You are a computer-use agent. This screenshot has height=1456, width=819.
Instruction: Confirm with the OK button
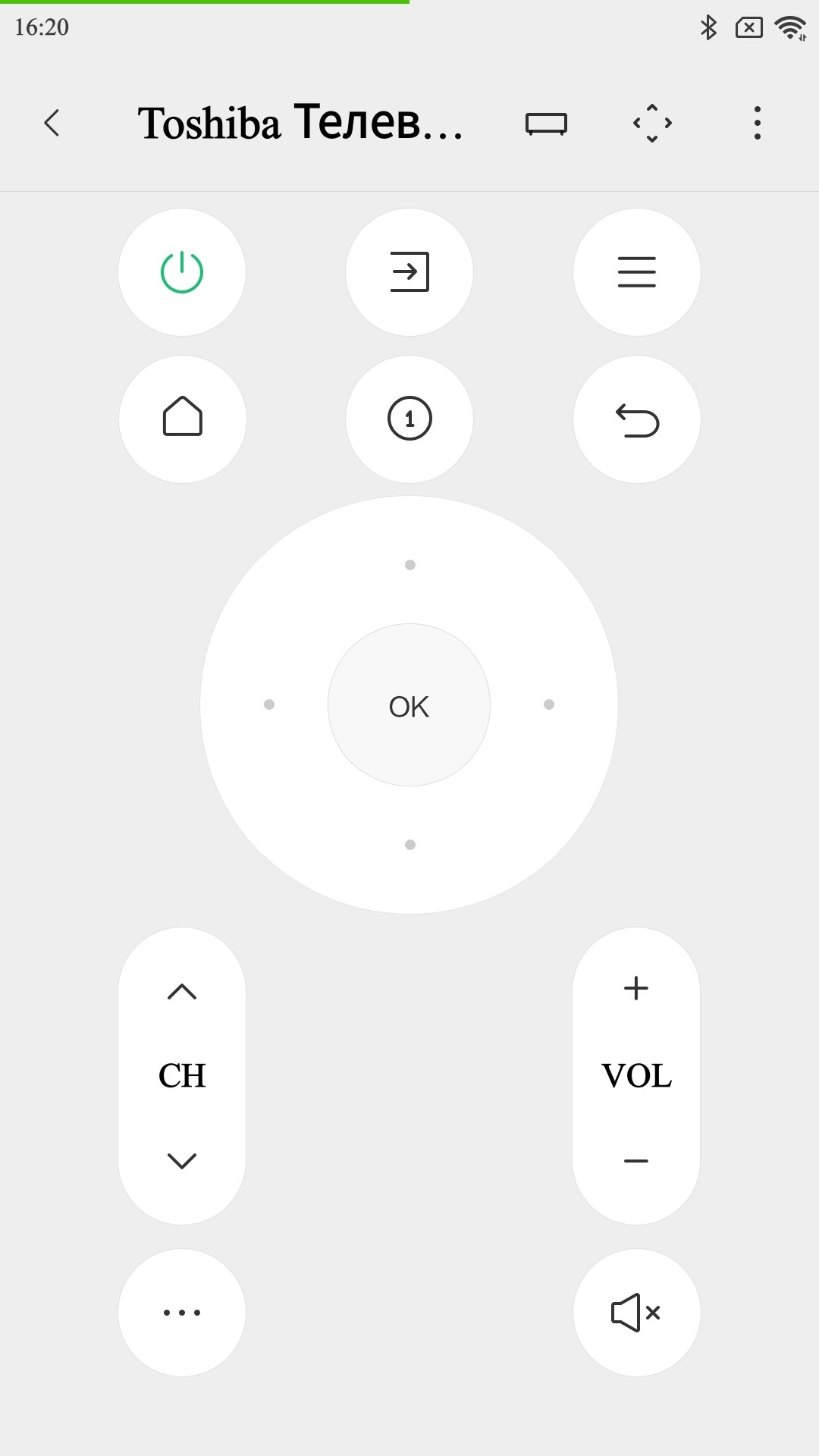coord(409,706)
